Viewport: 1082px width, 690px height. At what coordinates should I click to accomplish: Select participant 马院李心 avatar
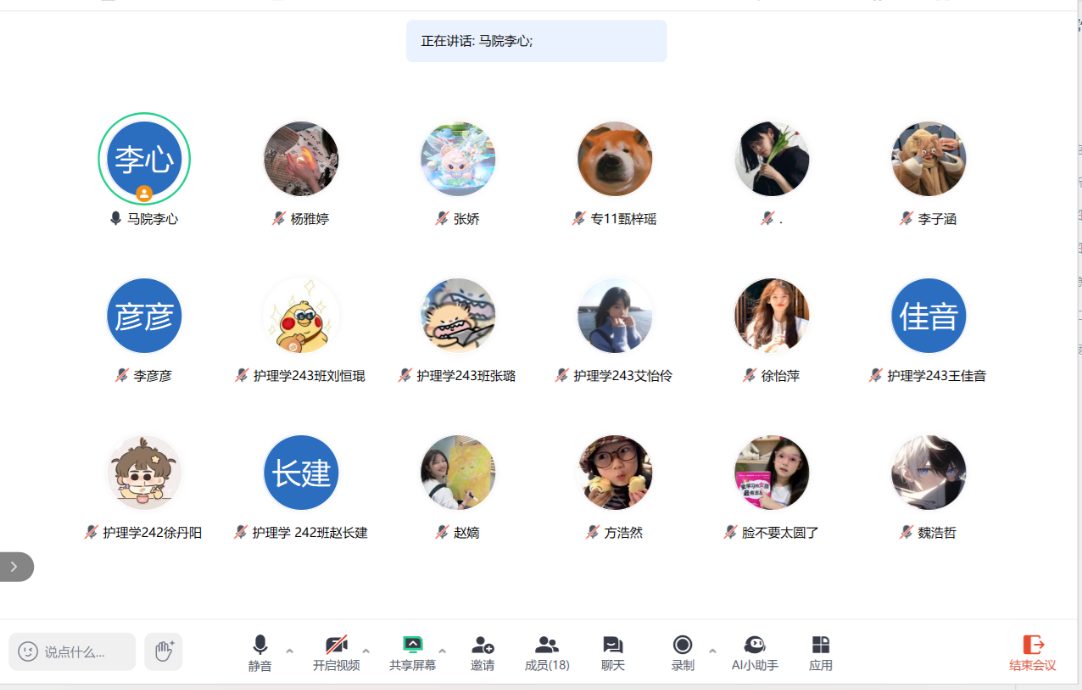[x=144, y=159]
